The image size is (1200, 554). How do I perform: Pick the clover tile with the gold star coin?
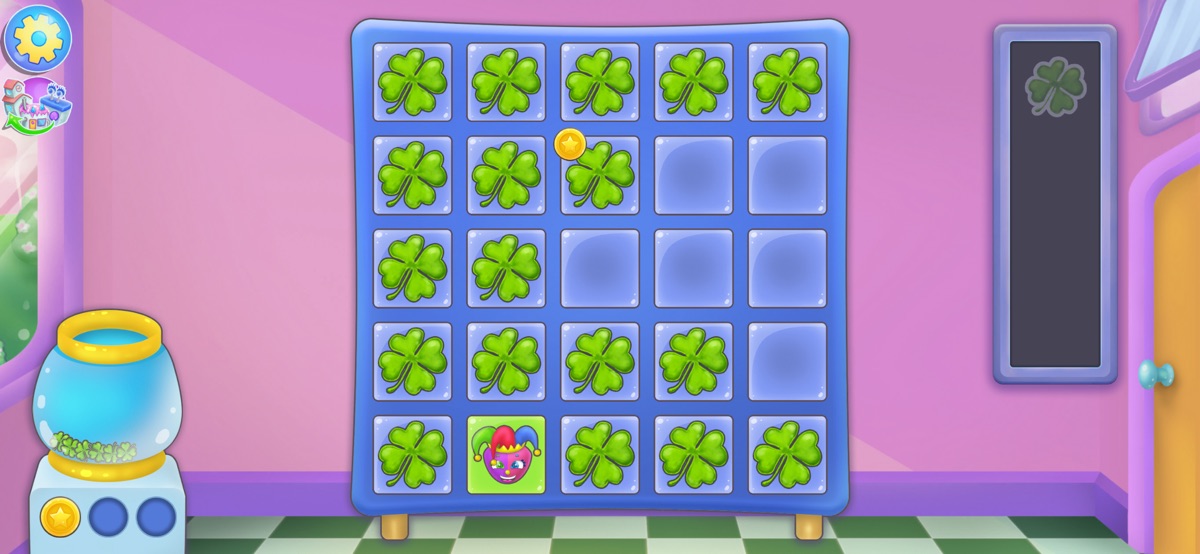tap(600, 175)
